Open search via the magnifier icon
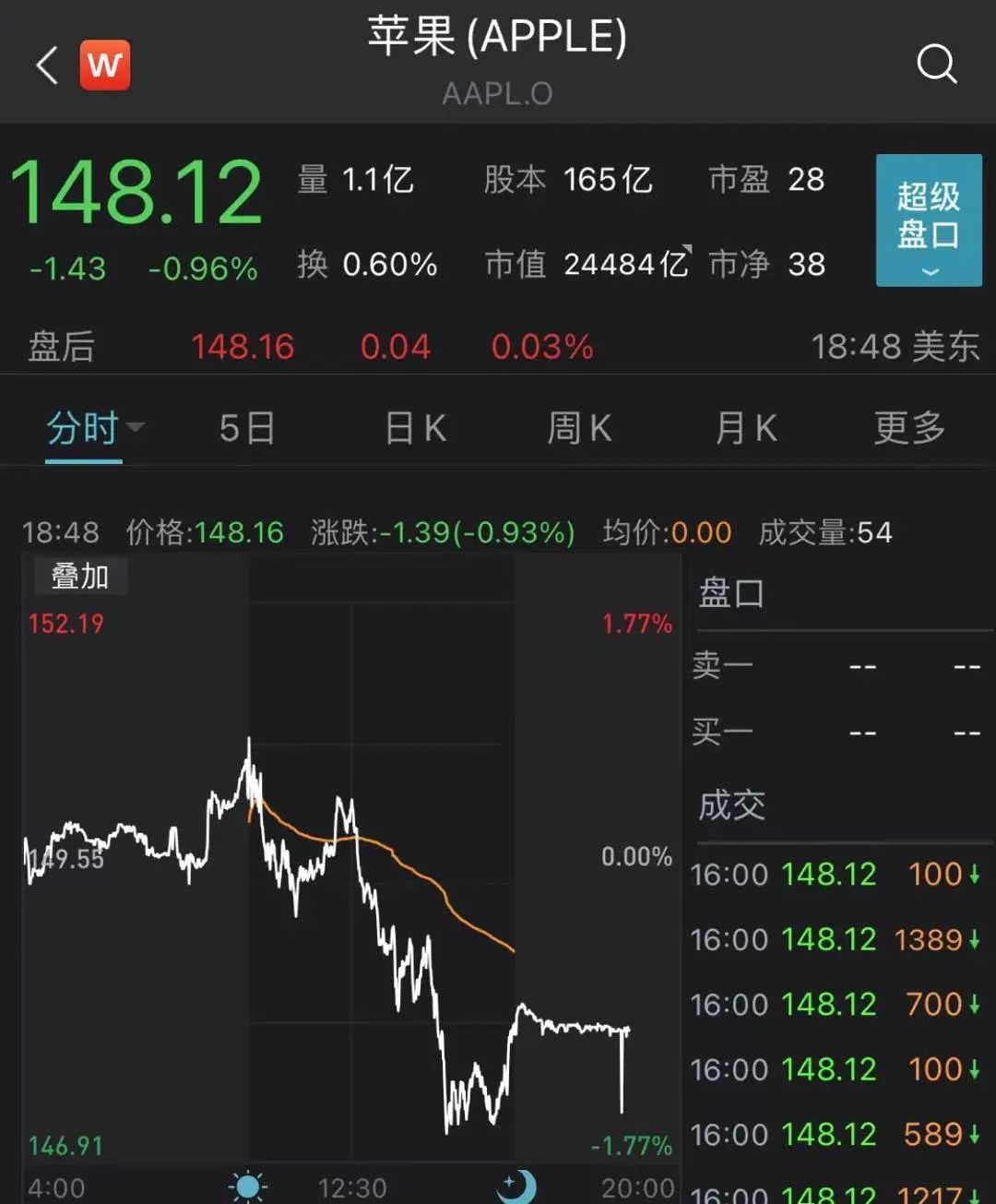 [938, 65]
